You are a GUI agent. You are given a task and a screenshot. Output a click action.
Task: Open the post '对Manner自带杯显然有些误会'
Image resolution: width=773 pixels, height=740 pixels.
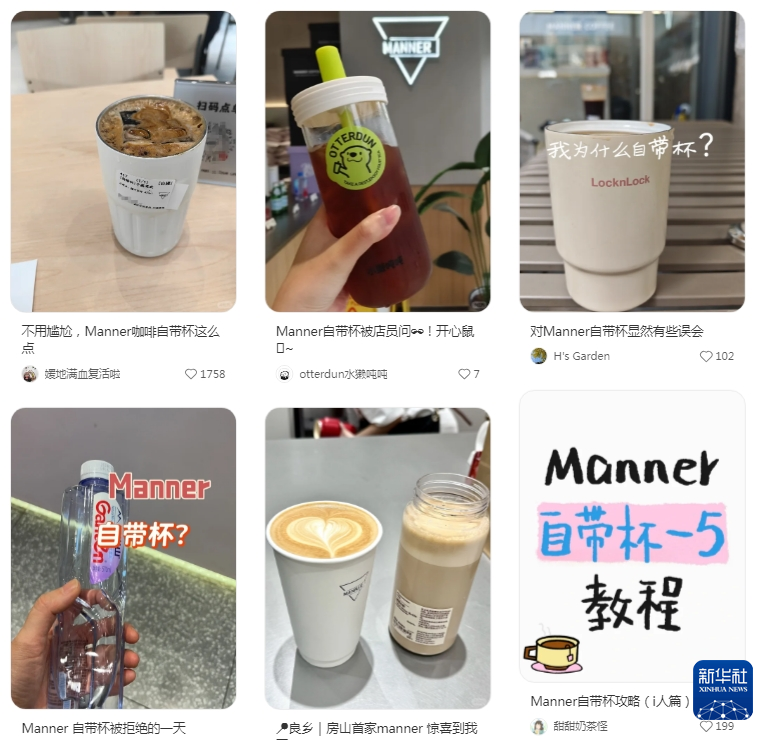coord(616,331)
